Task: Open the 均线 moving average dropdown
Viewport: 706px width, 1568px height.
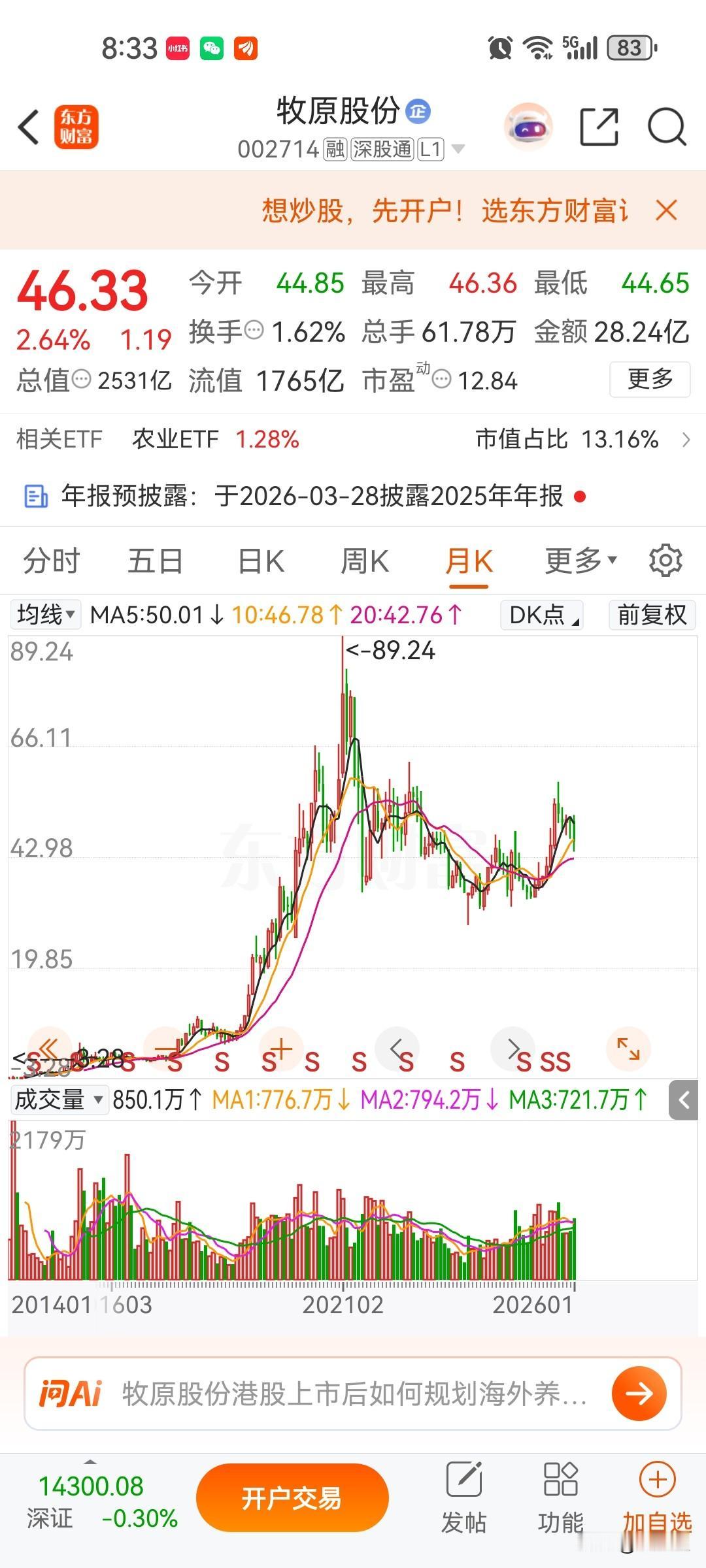Action: pyautogui.click(x=44, y=614)
